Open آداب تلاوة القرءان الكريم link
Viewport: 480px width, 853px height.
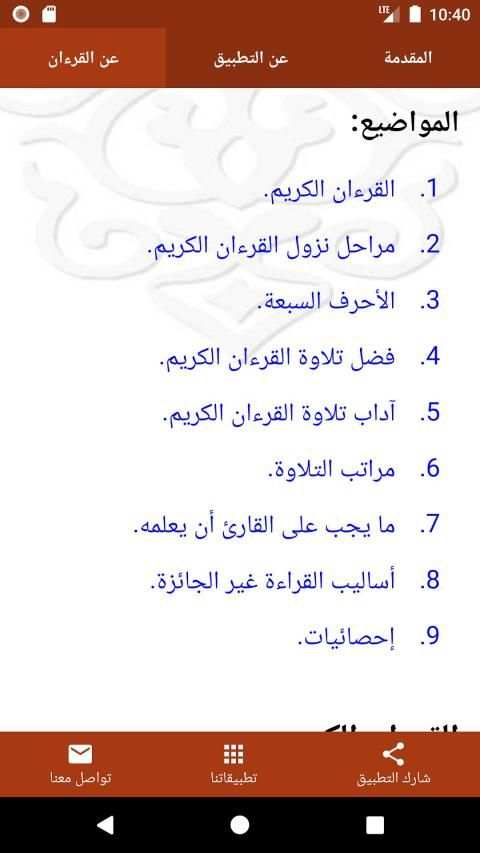(x=279, y=413)
